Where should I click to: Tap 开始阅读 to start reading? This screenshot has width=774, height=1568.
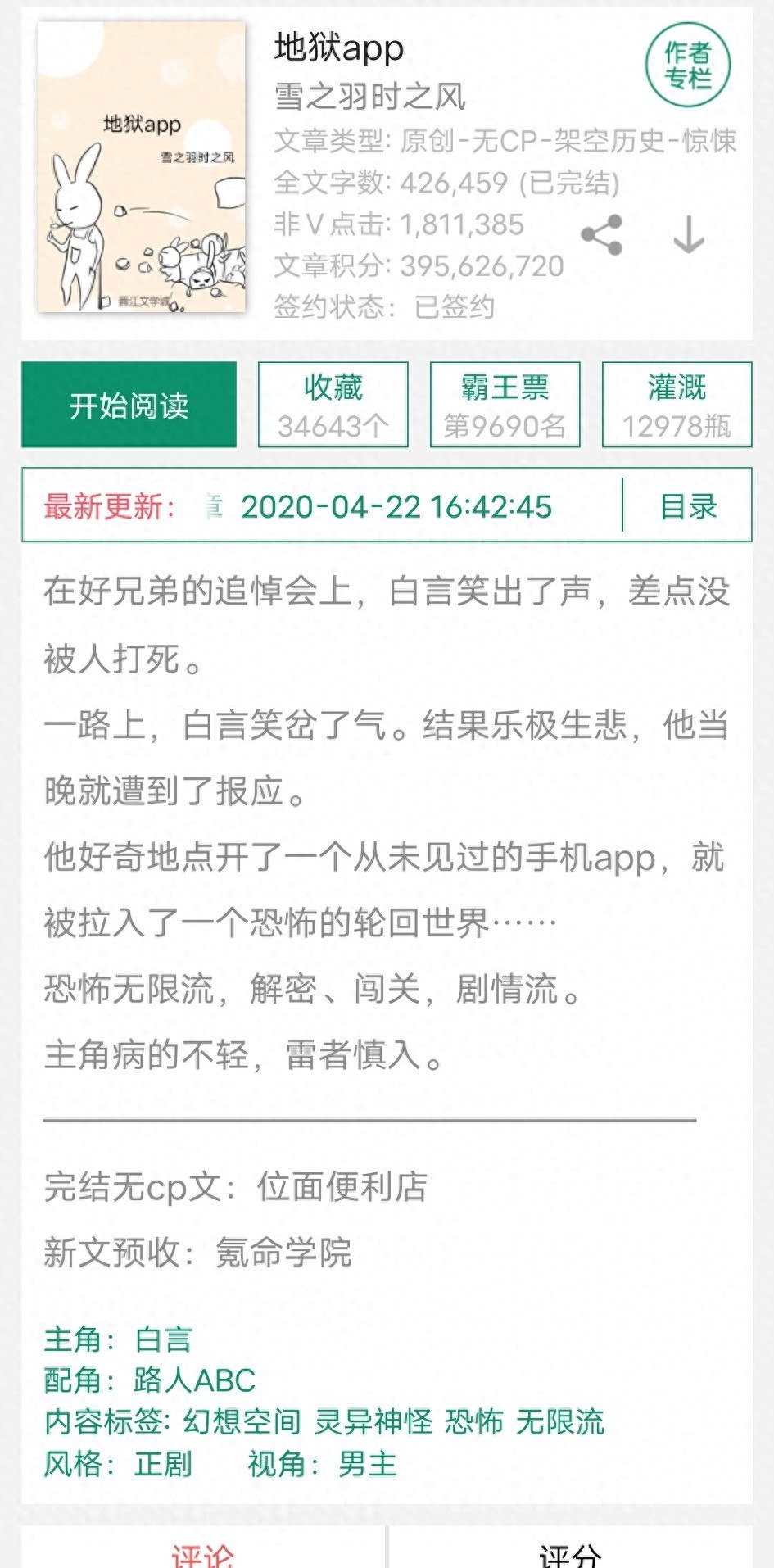coord(129,406)
